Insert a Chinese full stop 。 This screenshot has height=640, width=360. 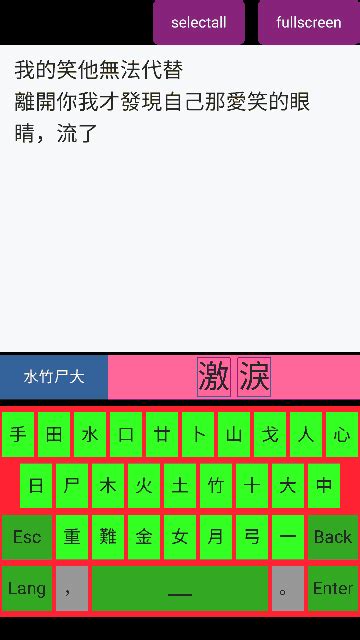pos(288,589)
